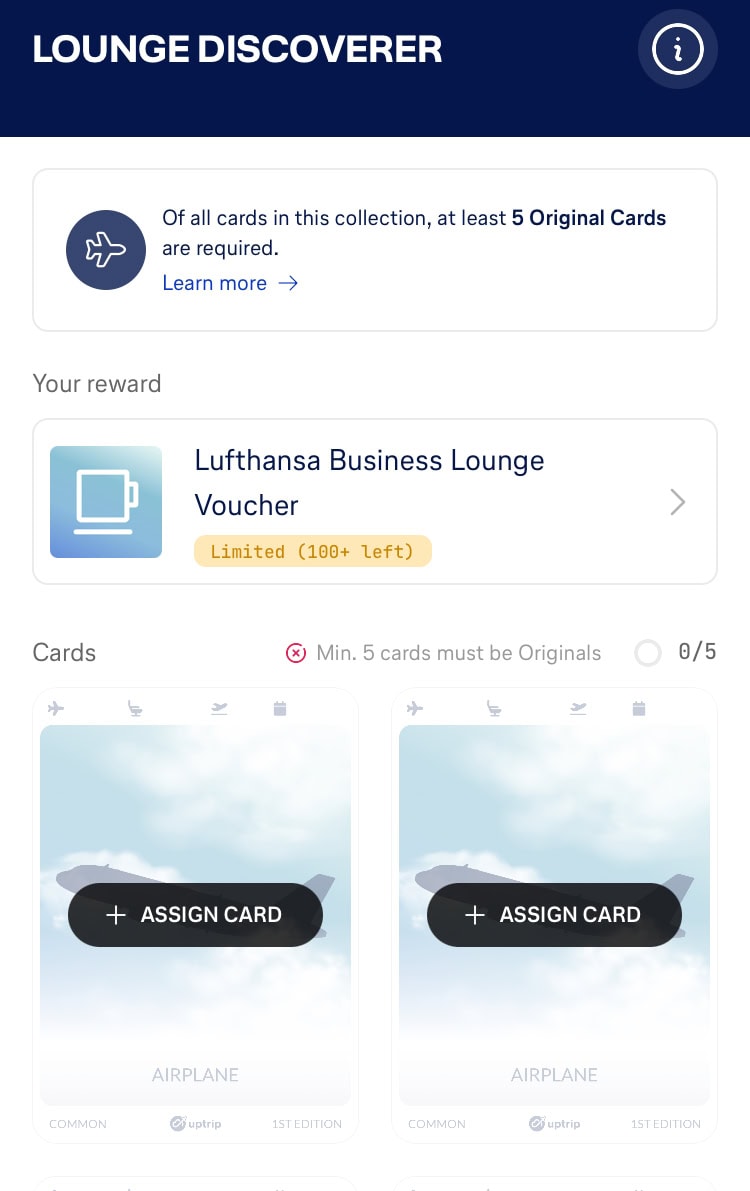
Task: Open the Lufthansa Business Lounge Voucher reward
Action: click(x=375, y=501)
